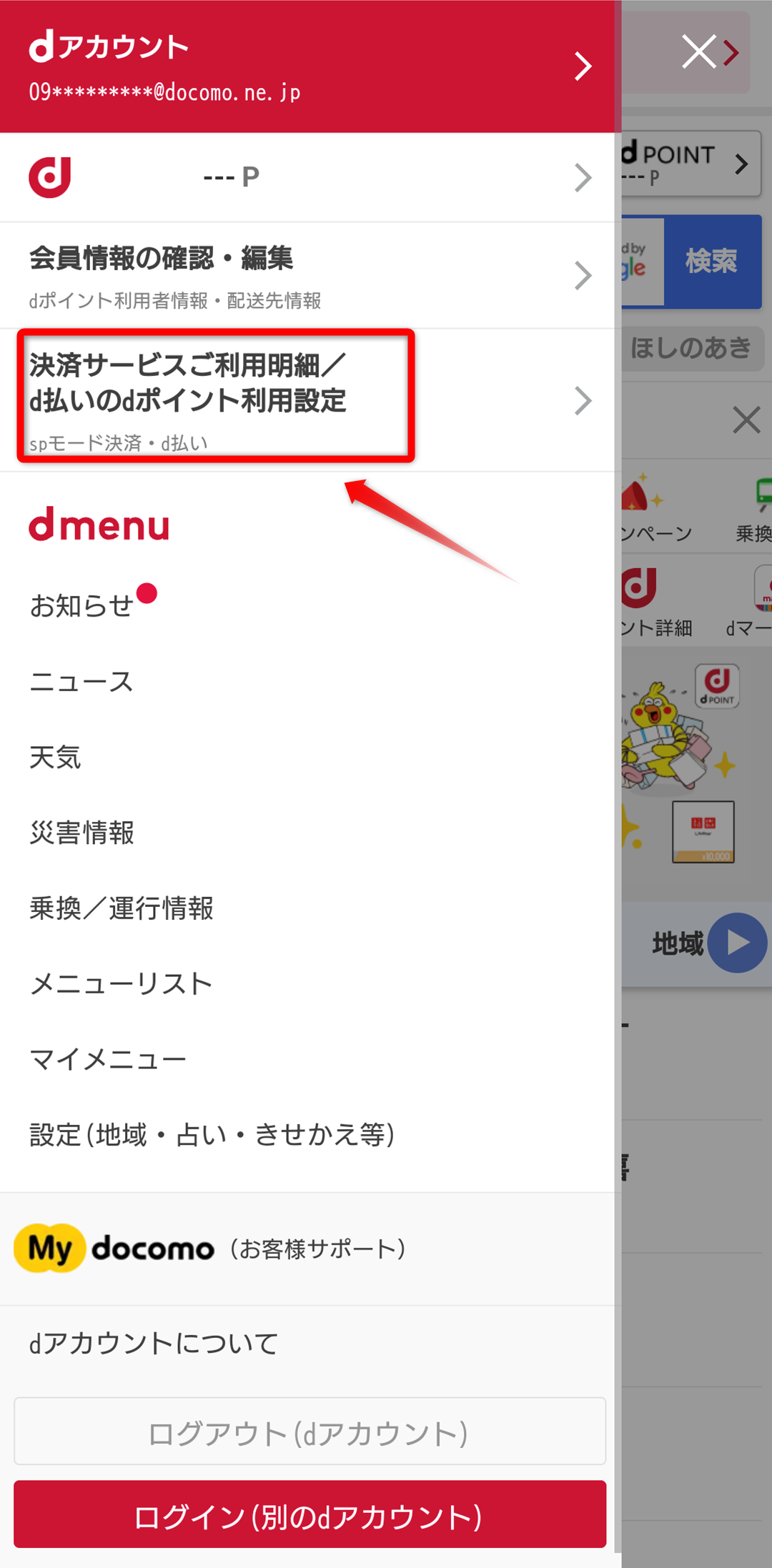The image size is (772, 1568).
Task: Go to ニュース
Action: 81,682
